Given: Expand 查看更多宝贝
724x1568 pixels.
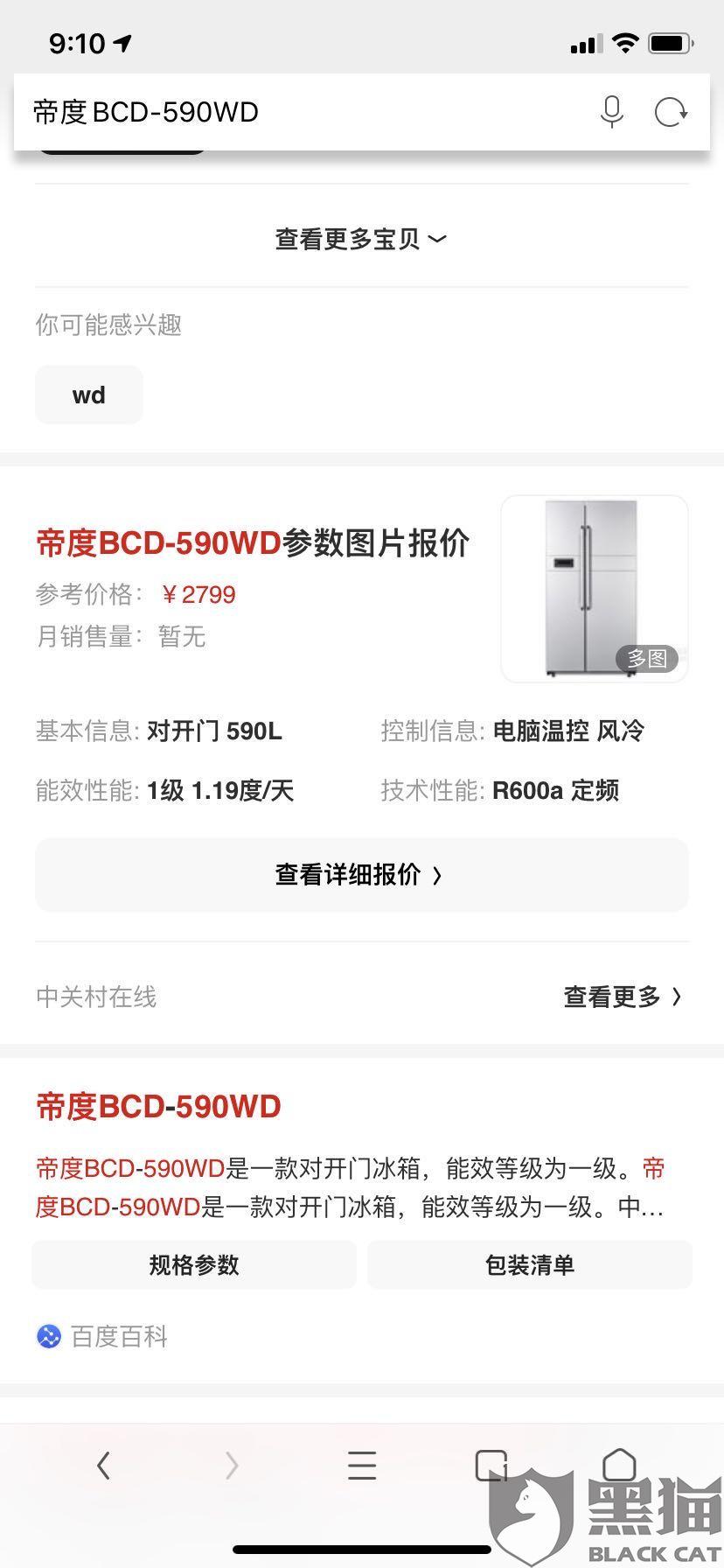Looking at the screenshot, I should pos(361,239).
